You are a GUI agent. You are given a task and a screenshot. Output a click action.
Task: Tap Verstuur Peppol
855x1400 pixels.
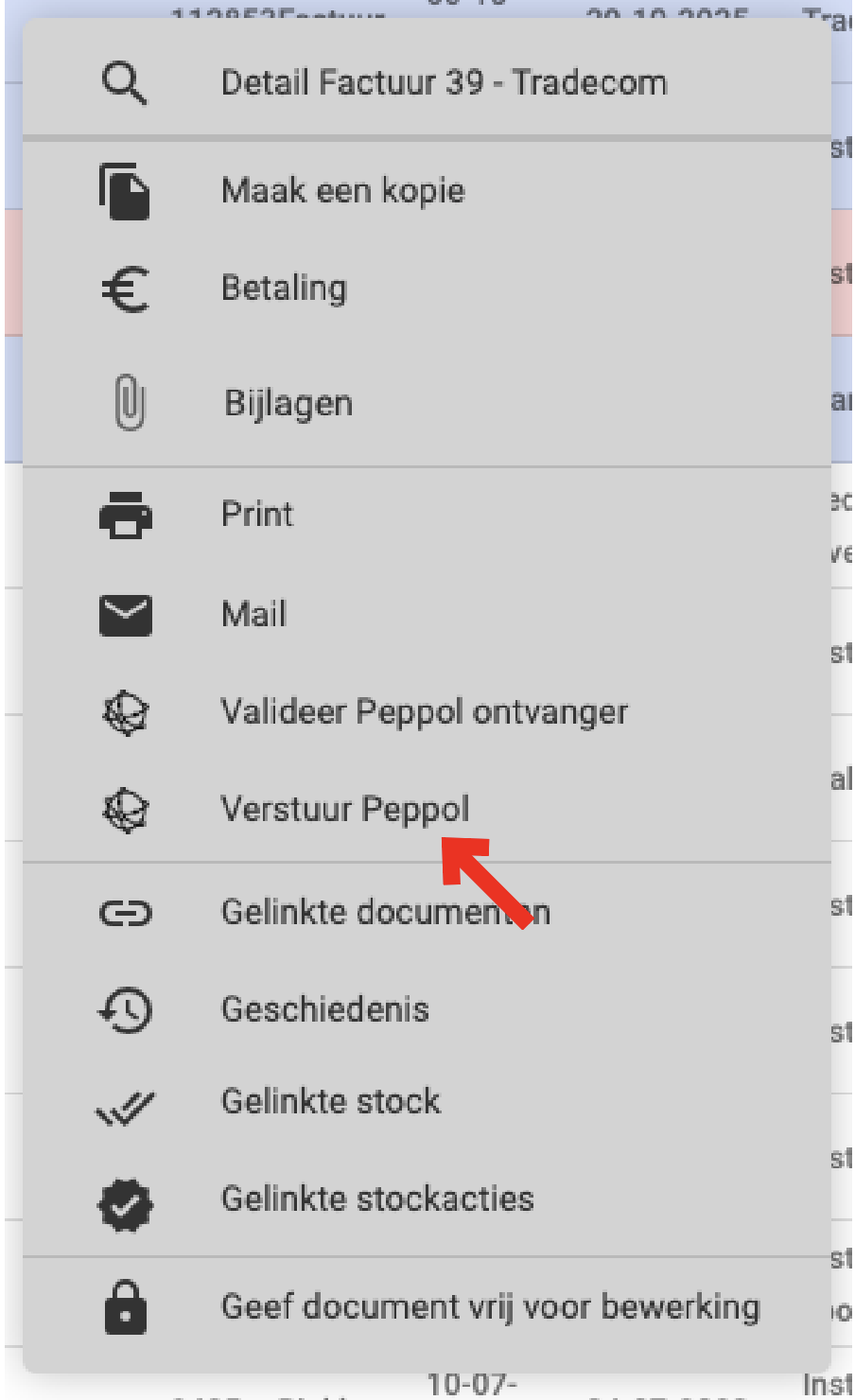tap(344, 810)
